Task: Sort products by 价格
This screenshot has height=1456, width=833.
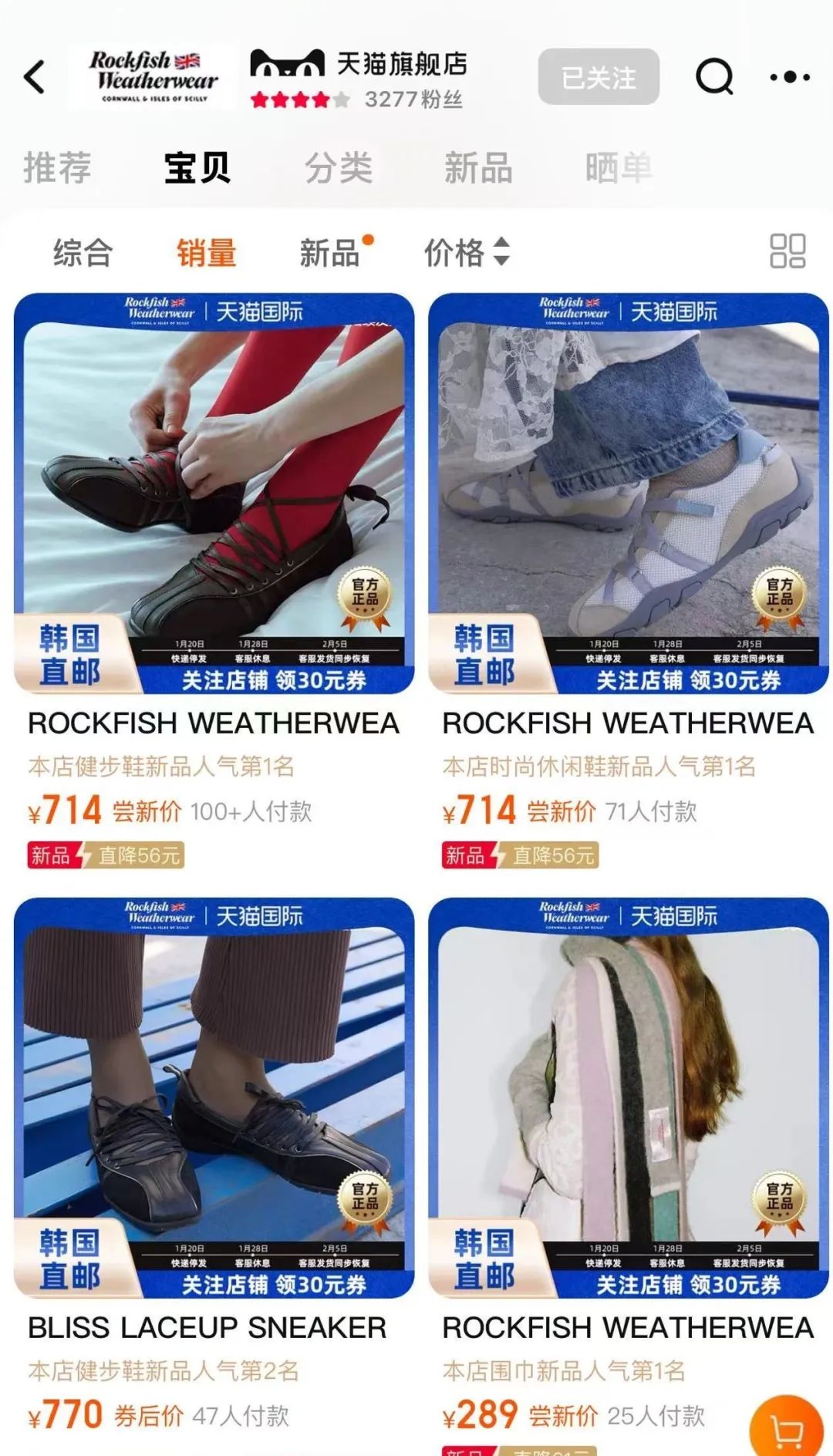Action: (466, 253)
